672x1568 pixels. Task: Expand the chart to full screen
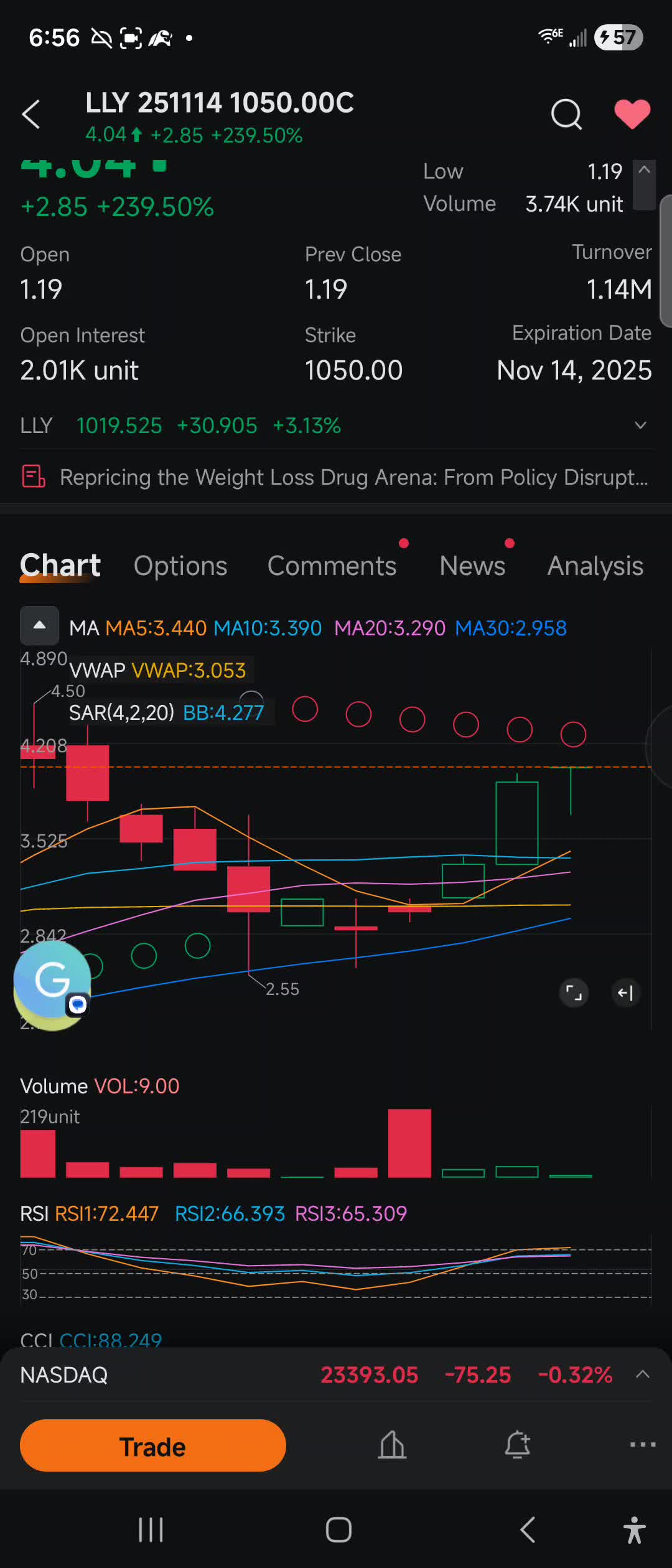(574, 993)
